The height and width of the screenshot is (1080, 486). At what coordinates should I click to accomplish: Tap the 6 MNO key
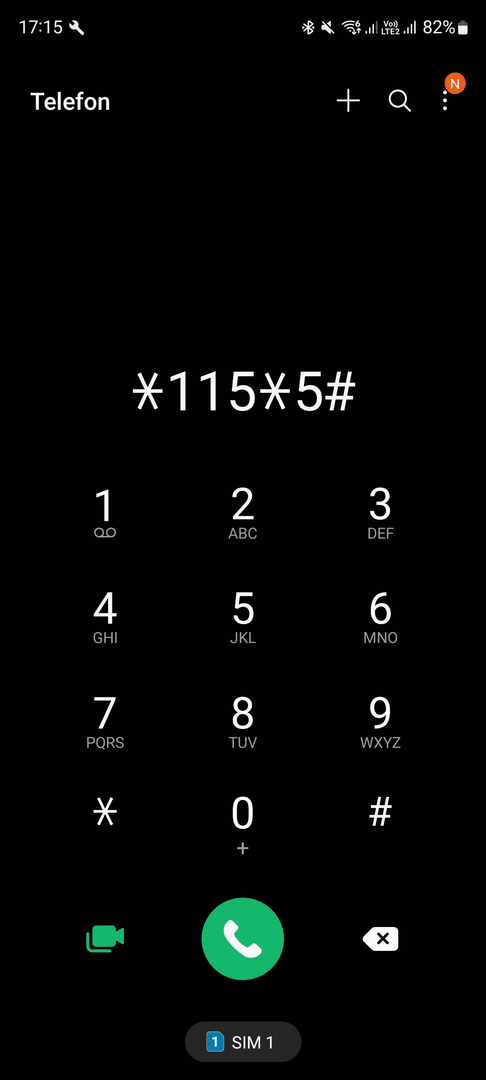tap(380, 618)
